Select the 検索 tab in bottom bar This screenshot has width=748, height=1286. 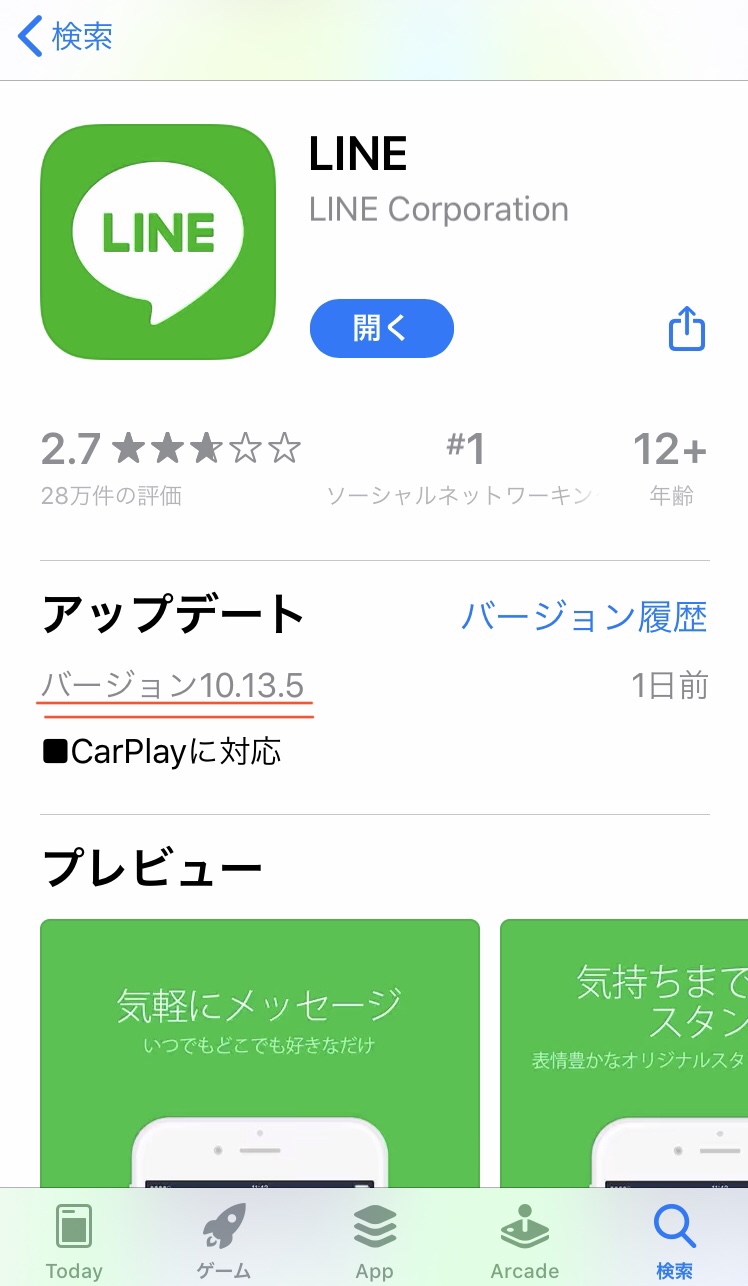(674, 1241)
